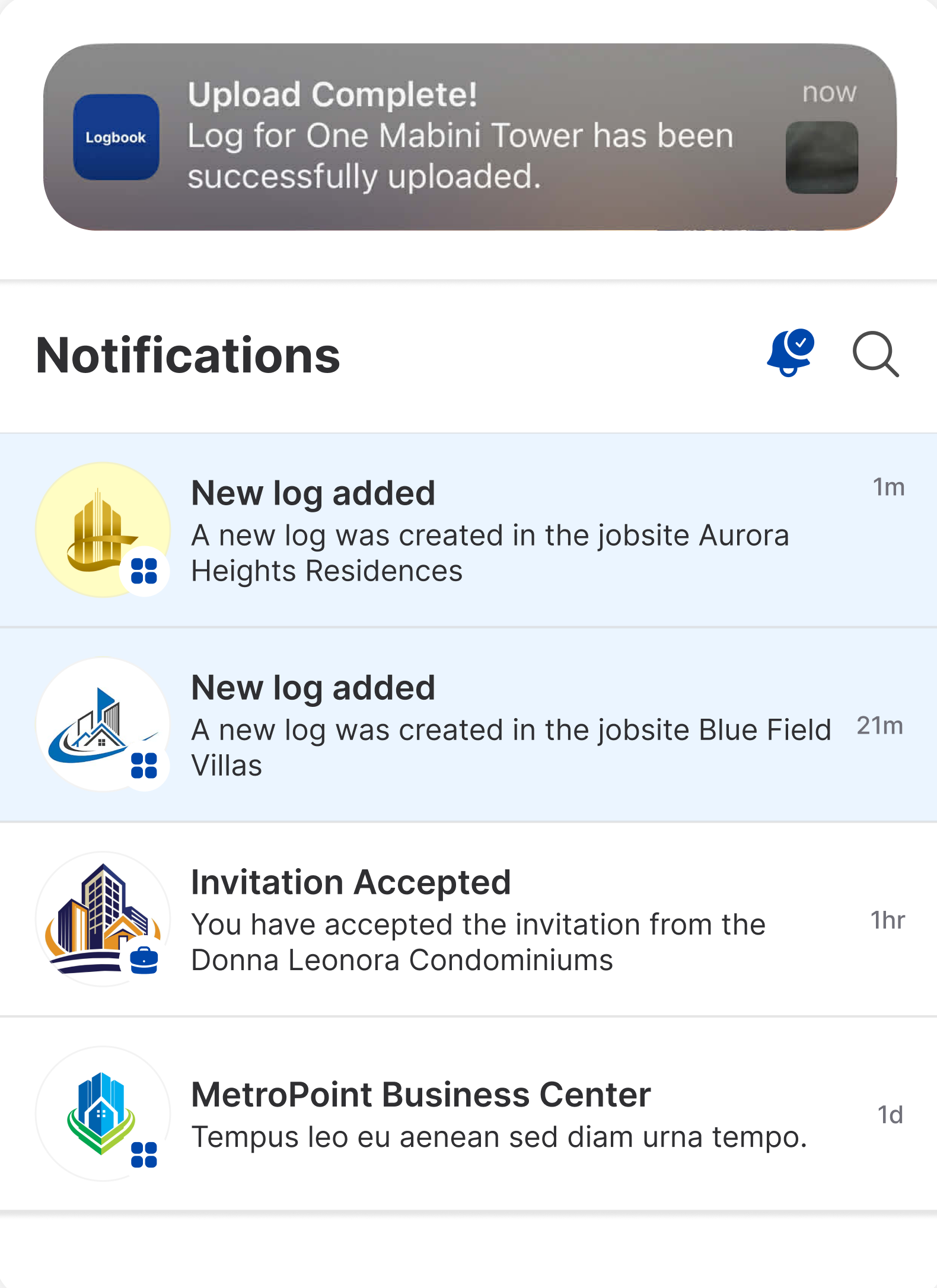Mark all notifications as read
Viewport: 937px width, 1288px height.
[x=790, y=353]
